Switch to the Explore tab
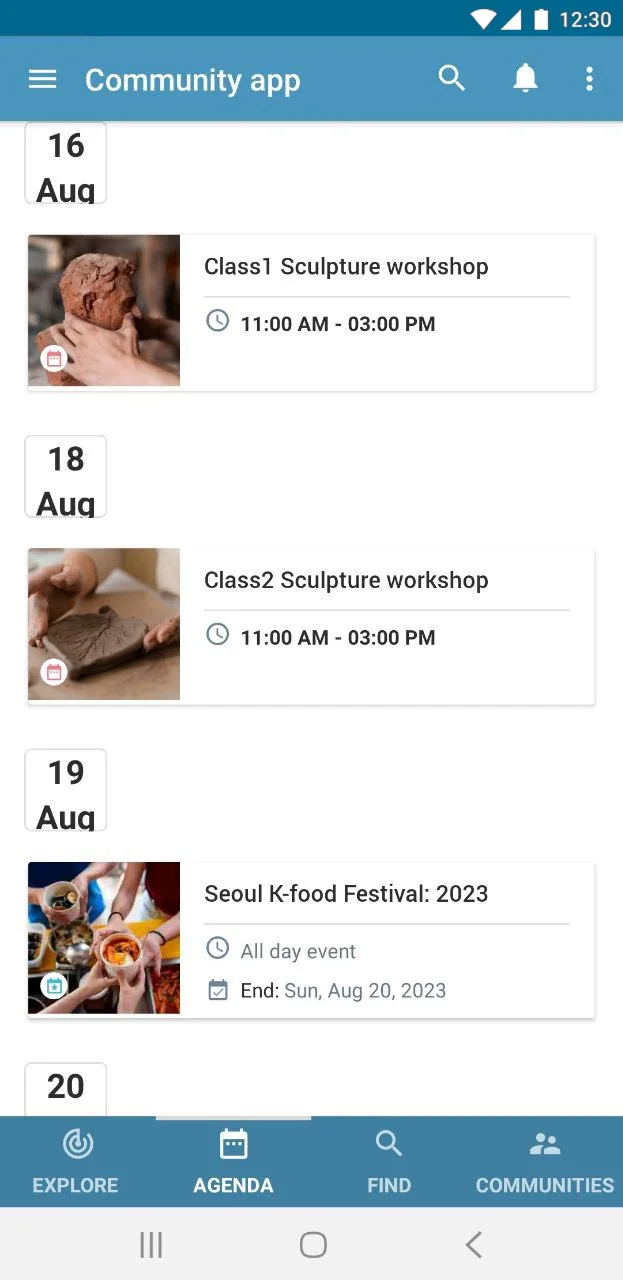 75,1162
